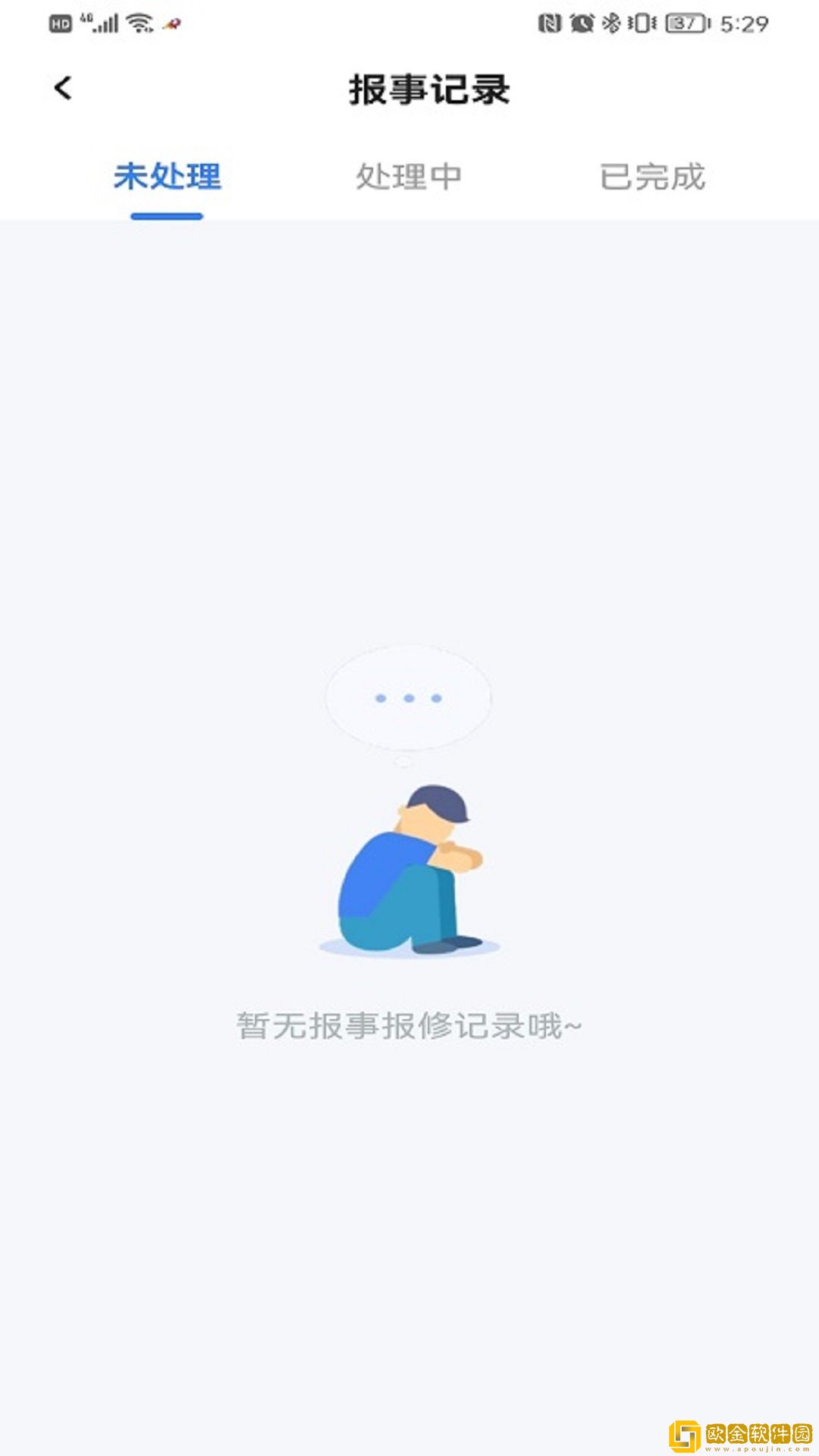This screenshot has width=819, height=1456.
Task: Go back using the top-left arrow
Action: click(x=64, y=88)
